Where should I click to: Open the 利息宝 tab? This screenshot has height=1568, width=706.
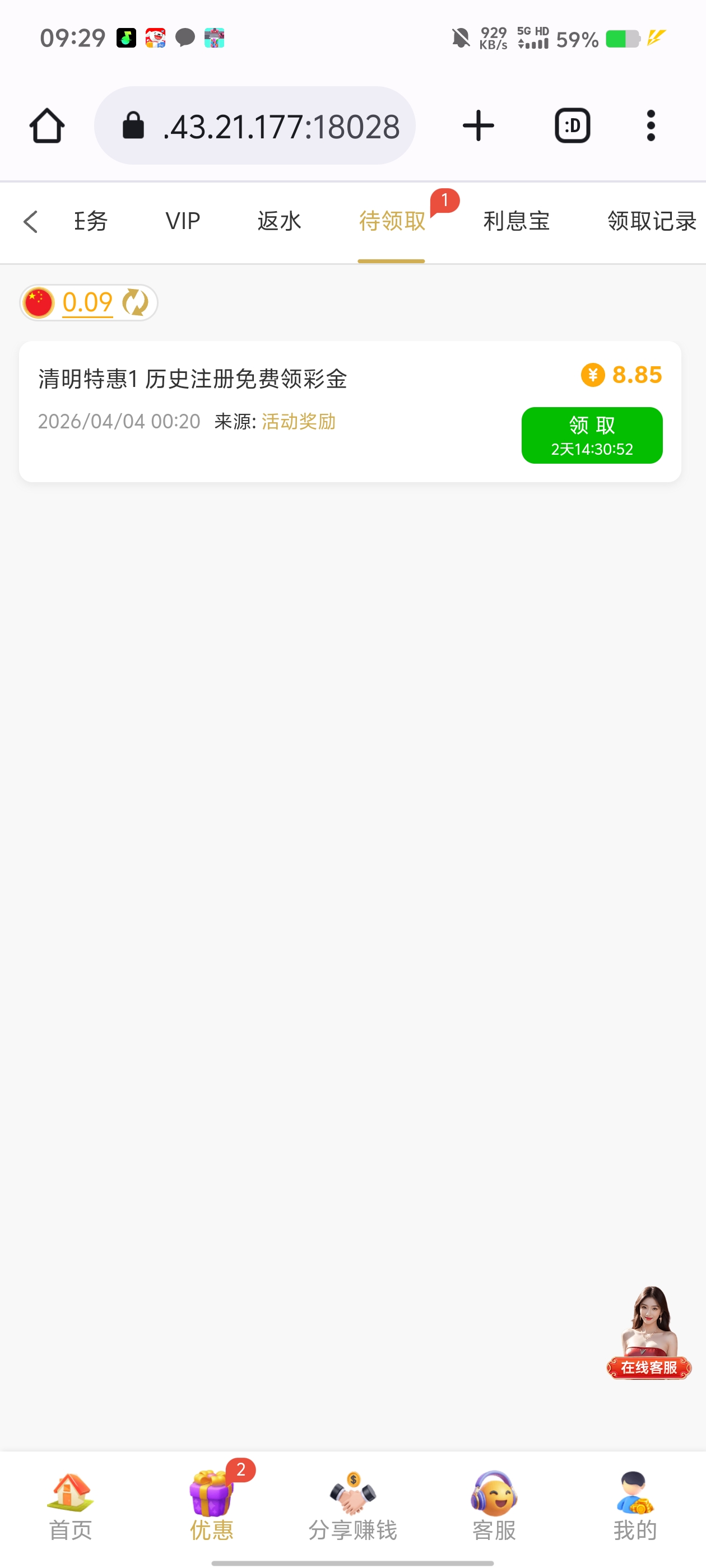pyautogui.click(x=517, y=221)
